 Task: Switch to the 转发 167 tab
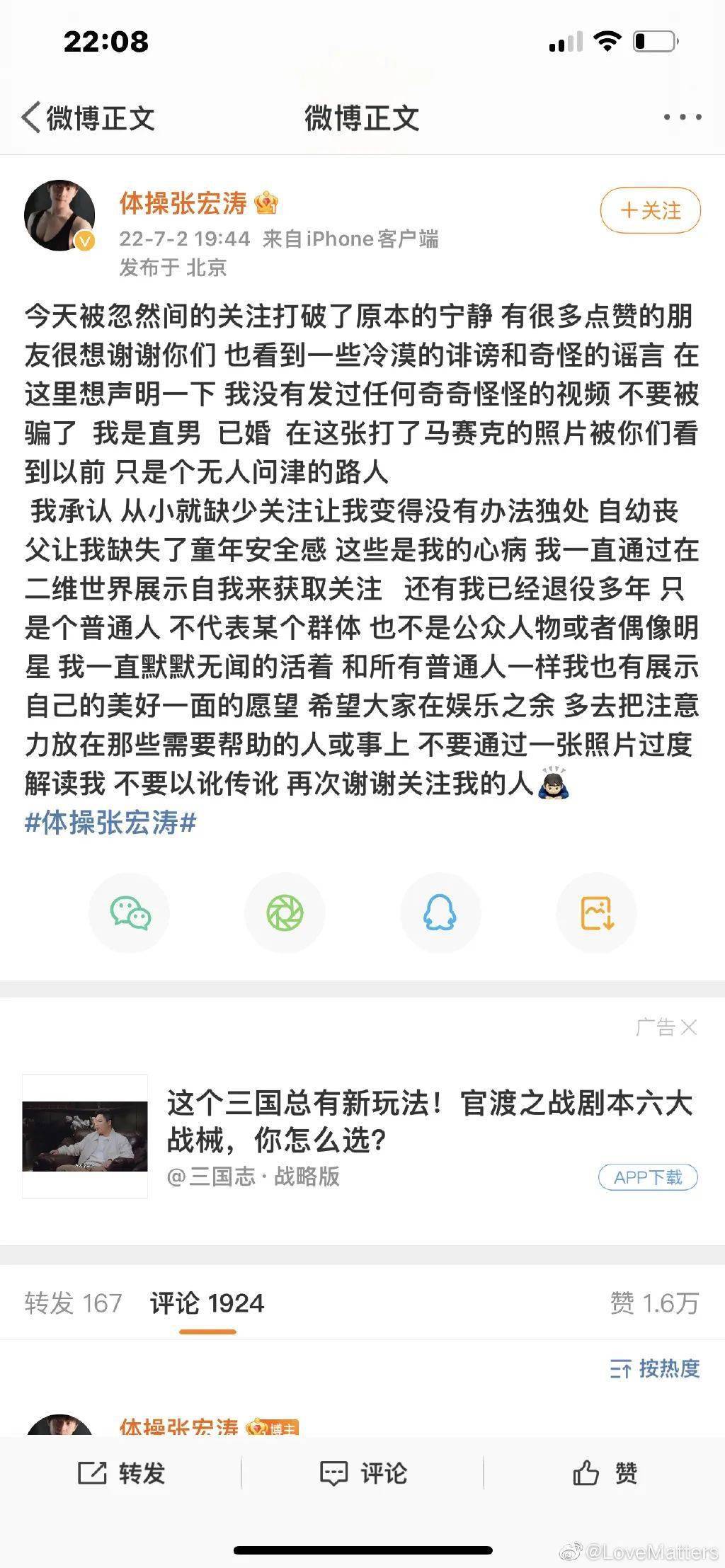[74, 1303]
